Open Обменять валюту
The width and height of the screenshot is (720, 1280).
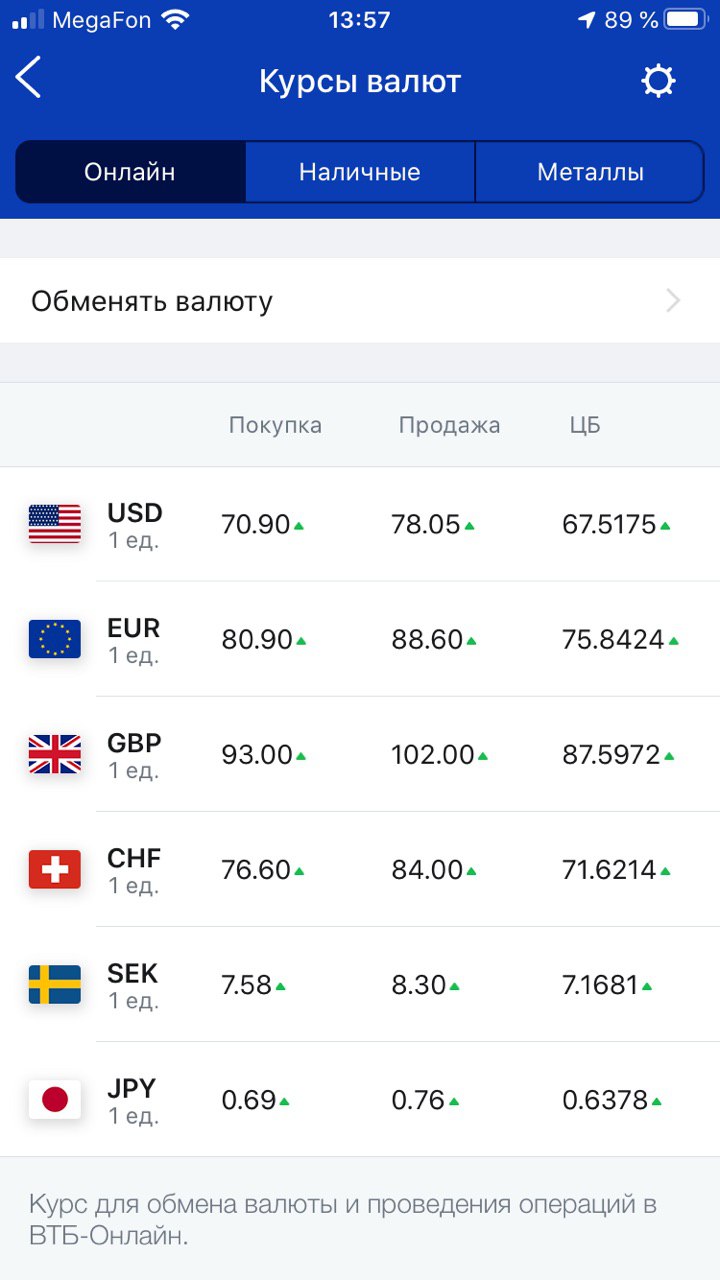[x=360, y=301]
